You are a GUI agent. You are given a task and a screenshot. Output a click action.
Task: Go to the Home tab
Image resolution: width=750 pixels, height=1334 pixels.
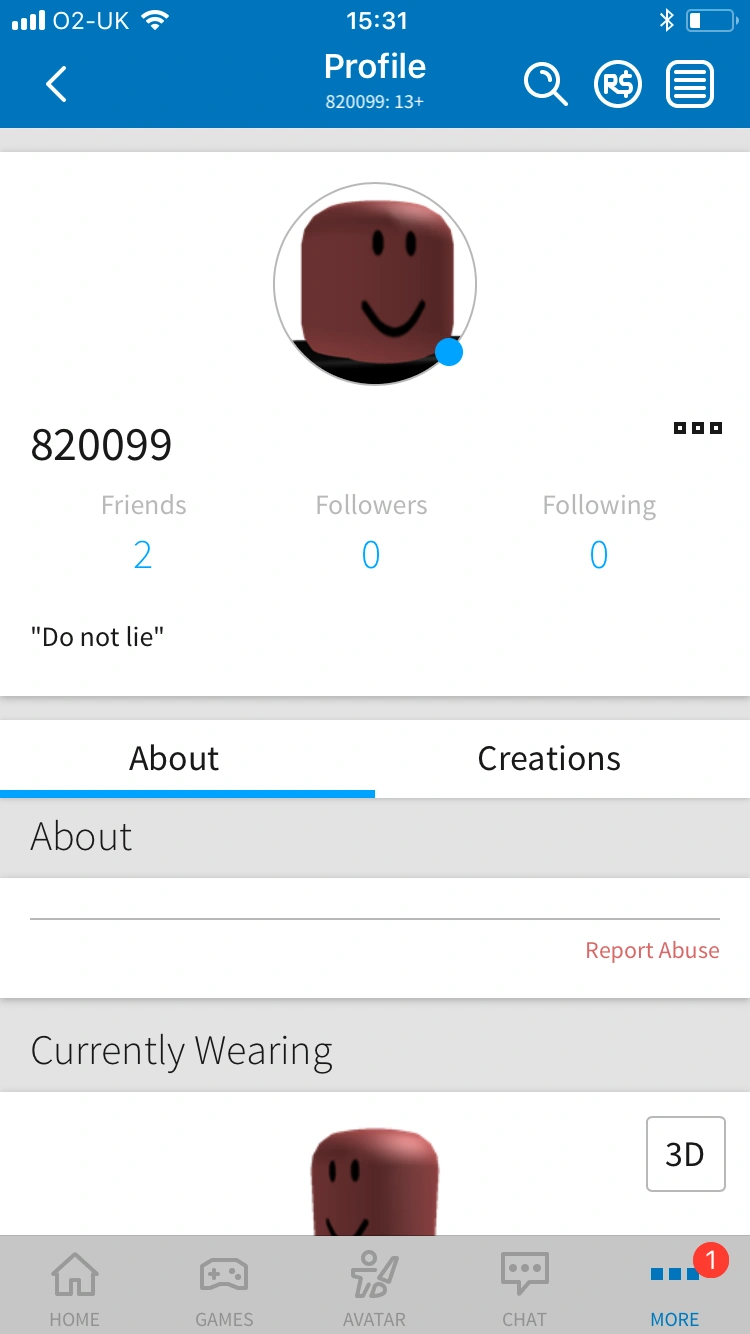(75, 1286)
